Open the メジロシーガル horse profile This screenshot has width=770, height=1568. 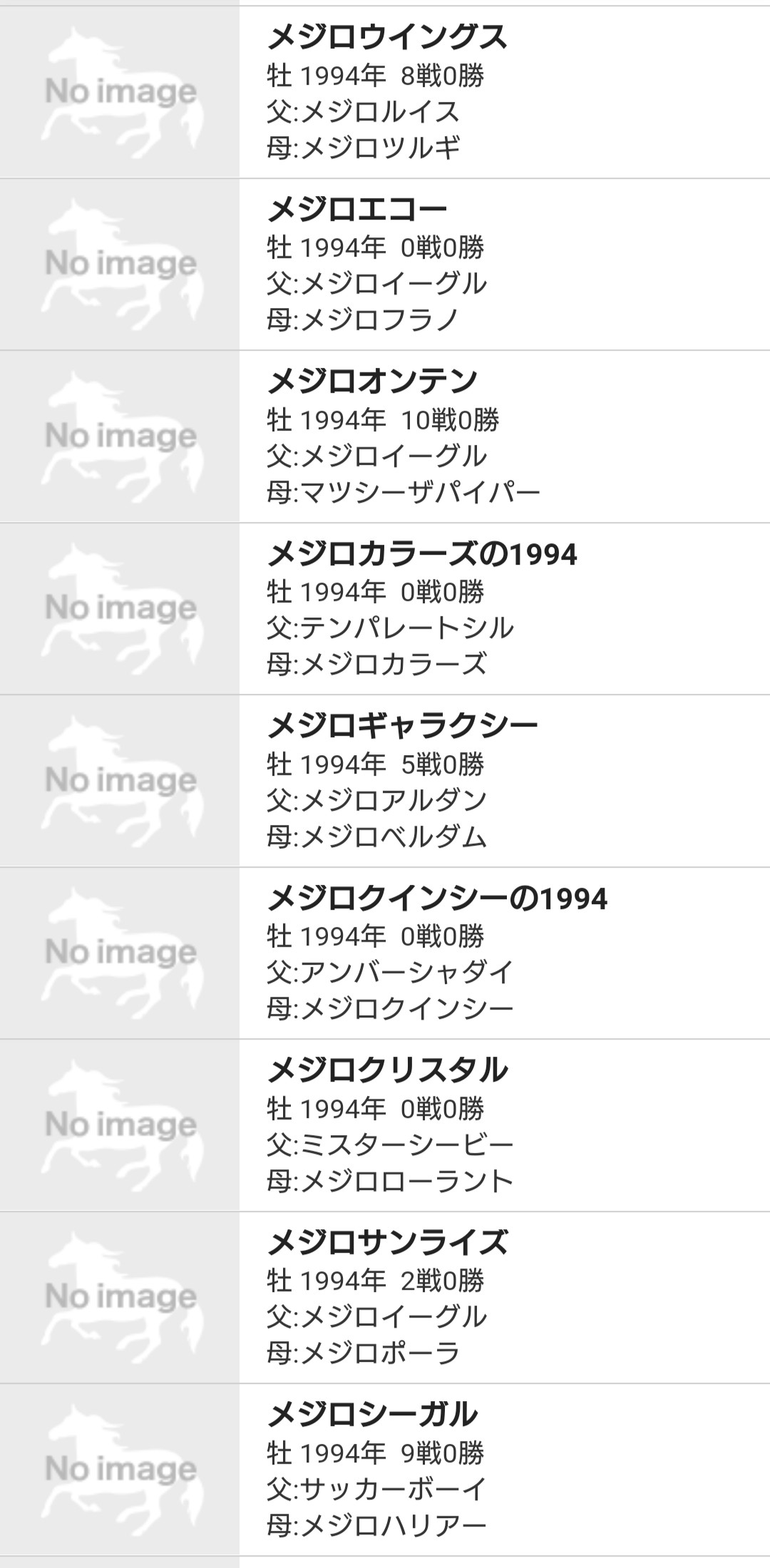coord(385,1470)
